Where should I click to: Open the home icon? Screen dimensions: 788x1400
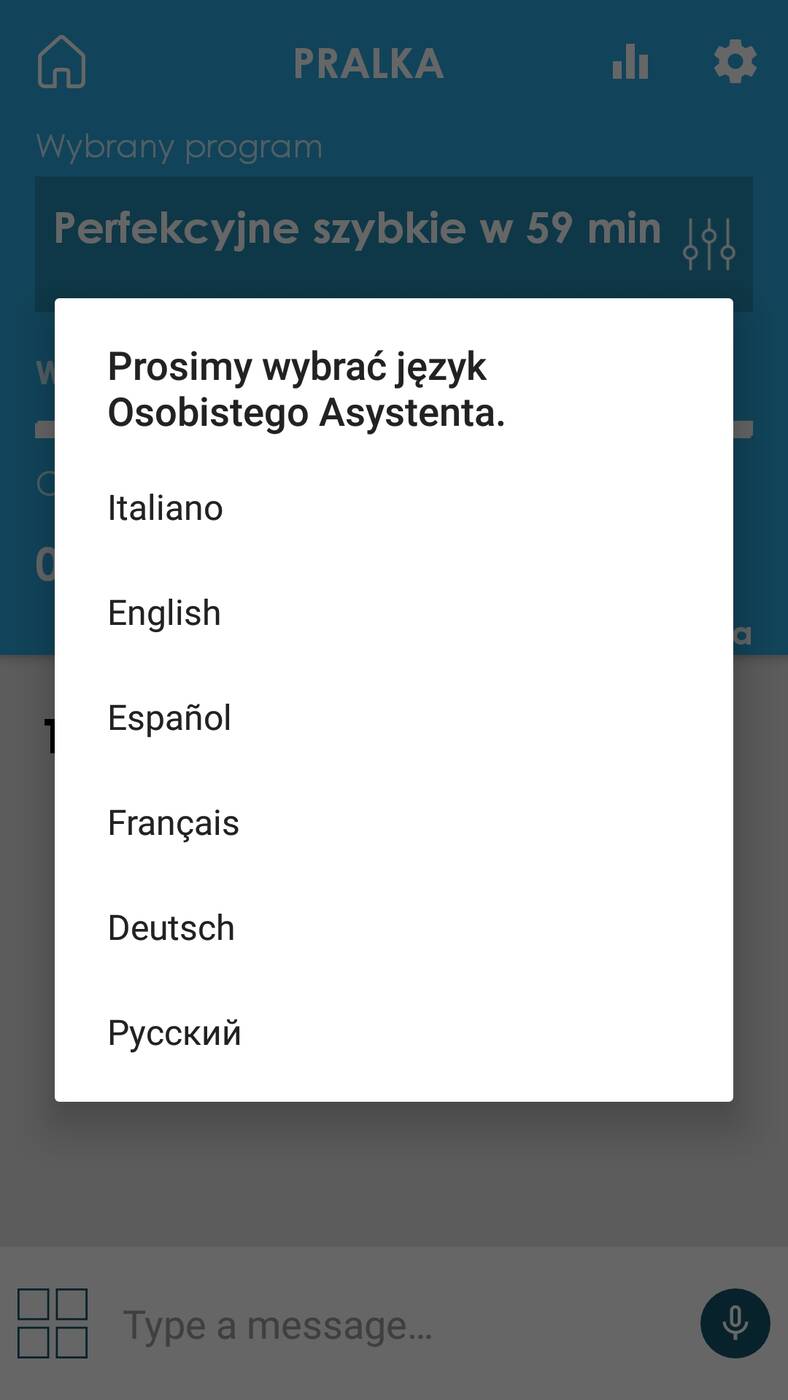click(62, 62)
